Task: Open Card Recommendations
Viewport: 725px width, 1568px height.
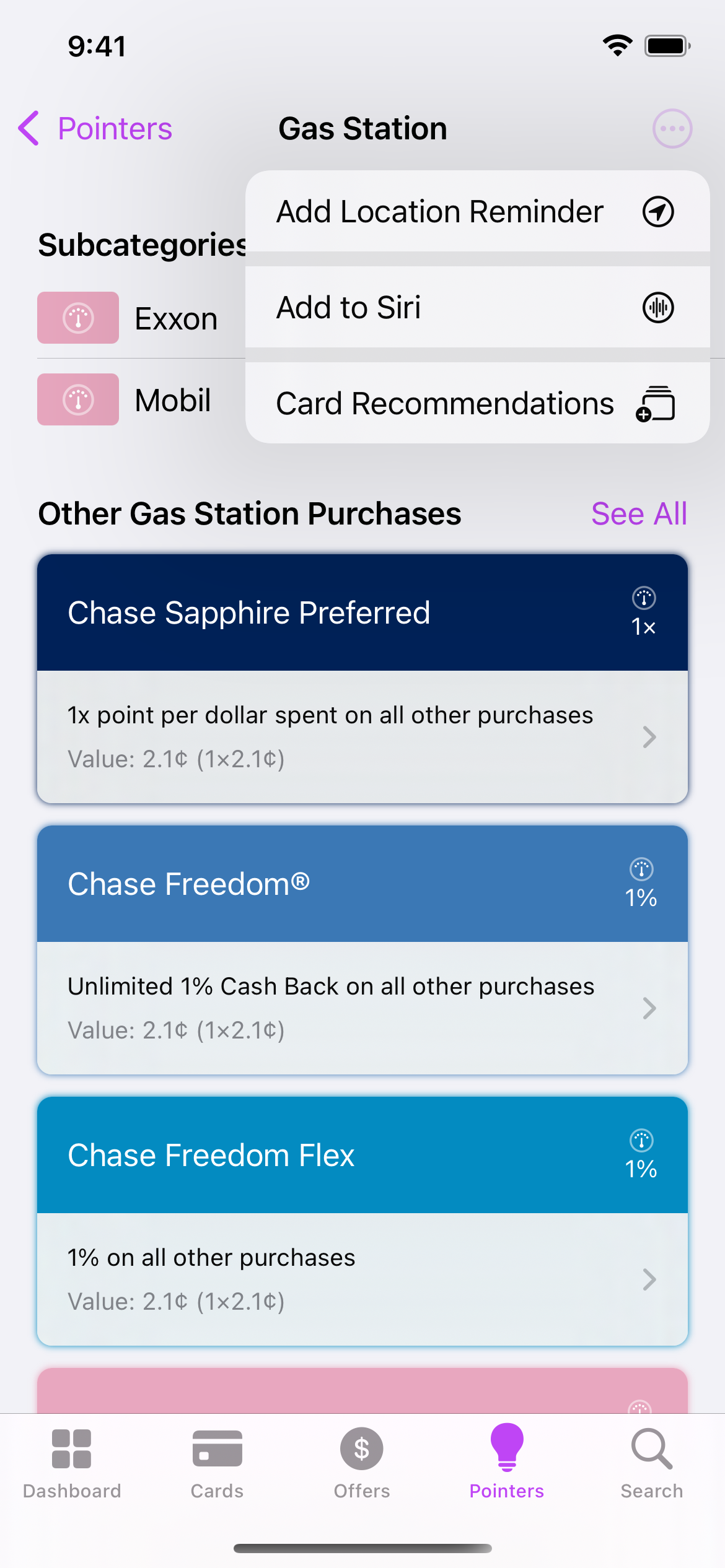Action: point(477,403)
